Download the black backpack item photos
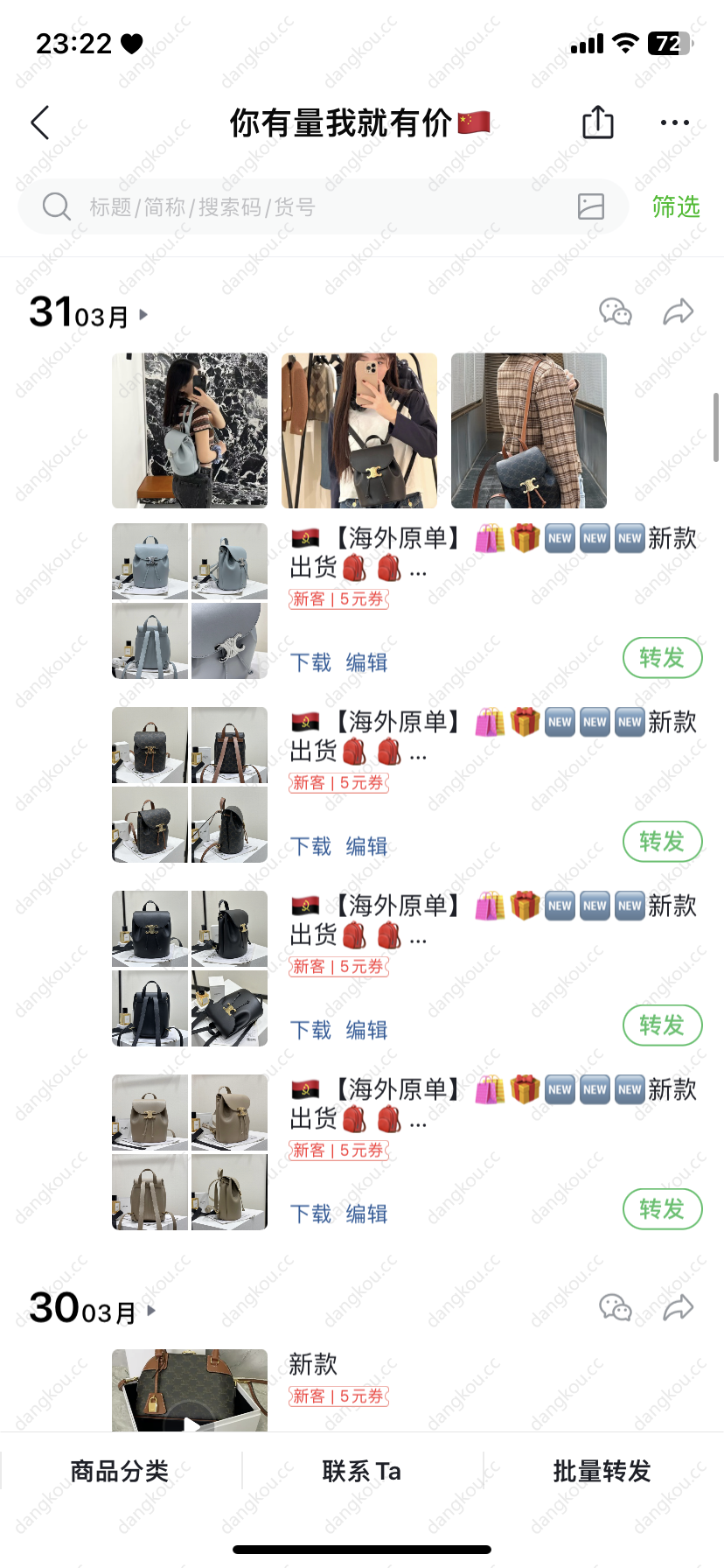Viewport: 724px width, 1568px height. (310, 1030)
